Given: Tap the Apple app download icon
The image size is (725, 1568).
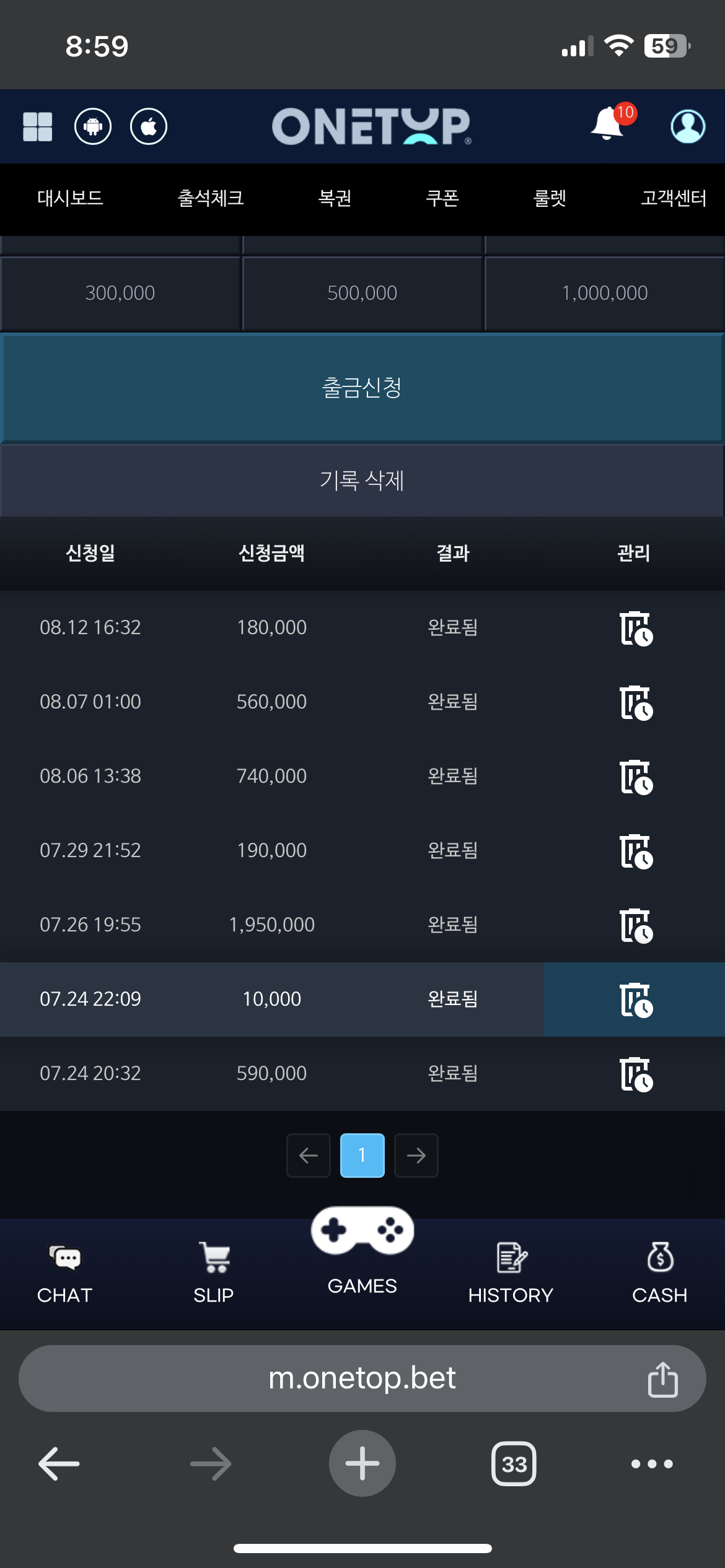Looking at the screenshot, I should (149, 126).
